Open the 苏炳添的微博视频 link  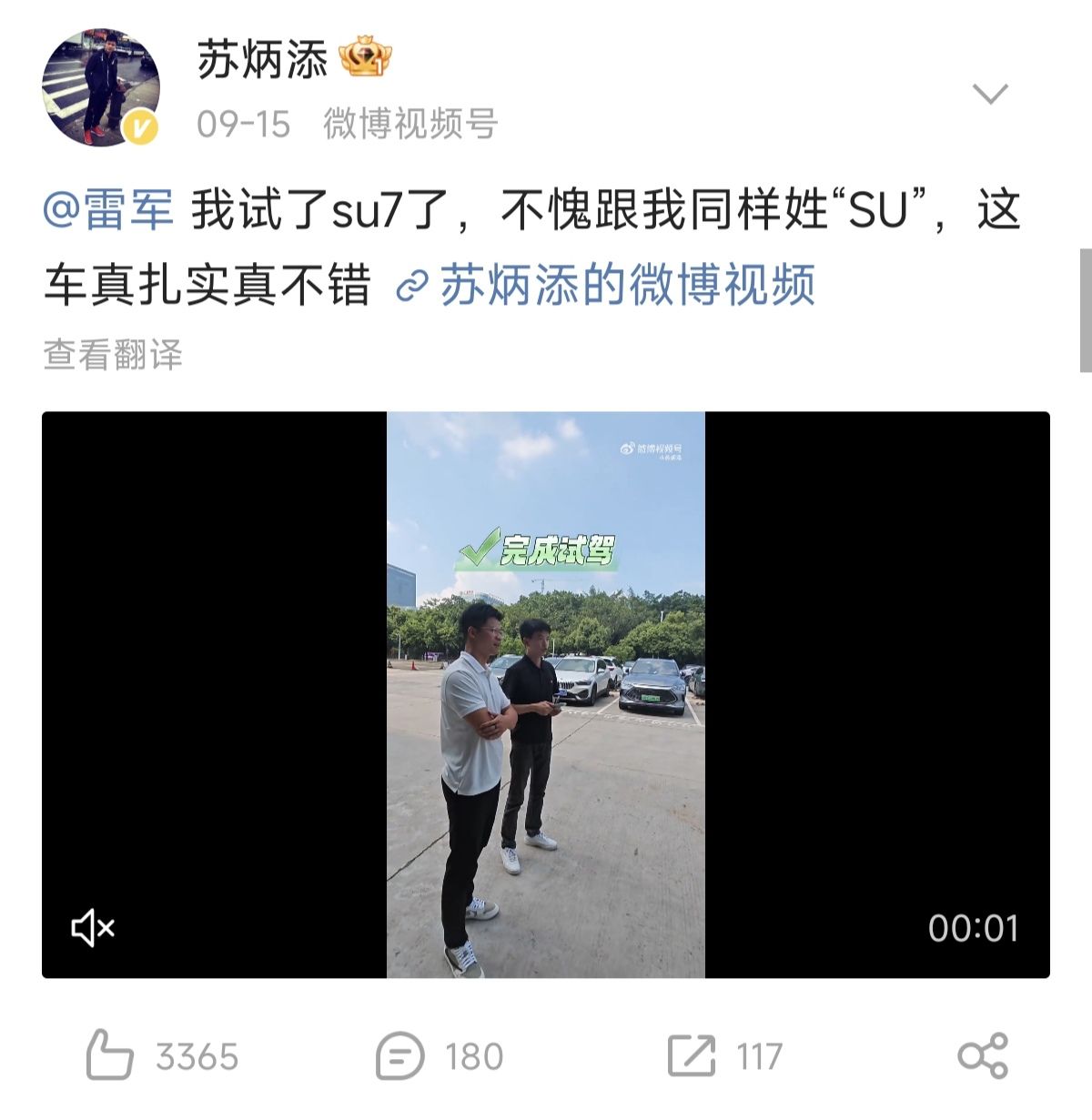(606, 285)
